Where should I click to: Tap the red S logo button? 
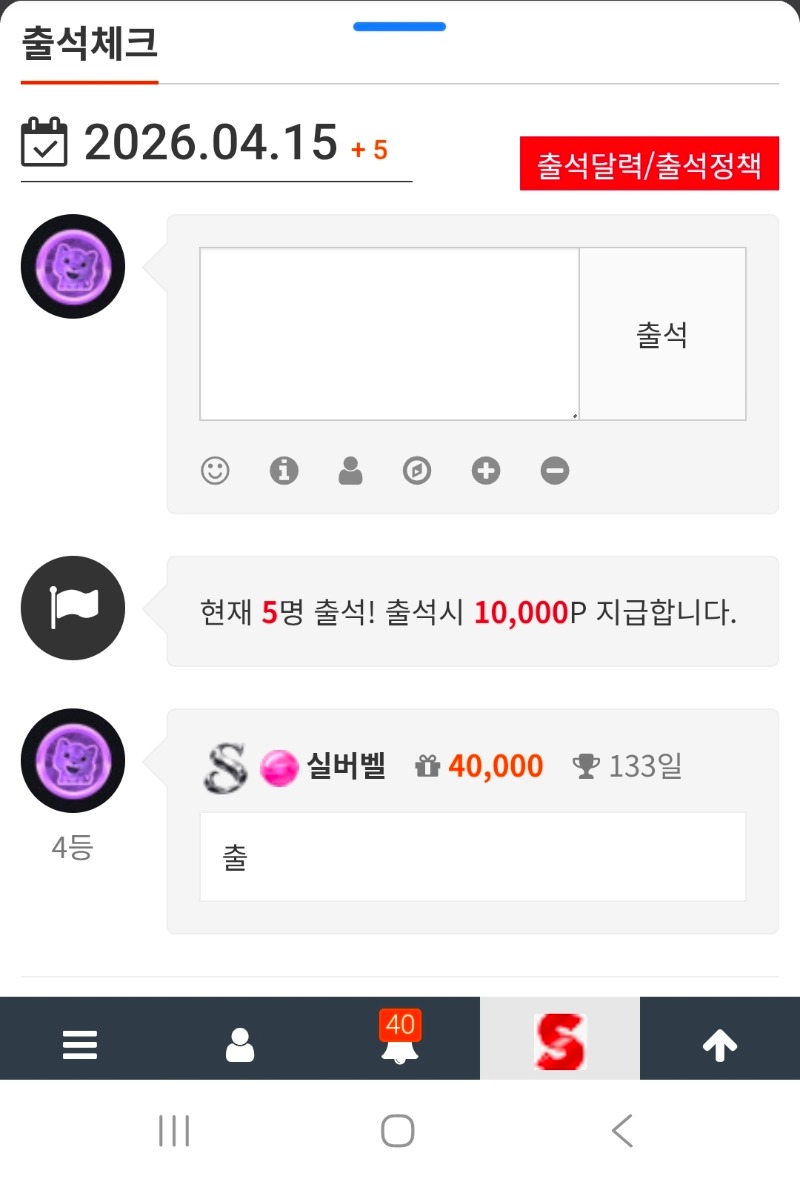point(560,1040)
